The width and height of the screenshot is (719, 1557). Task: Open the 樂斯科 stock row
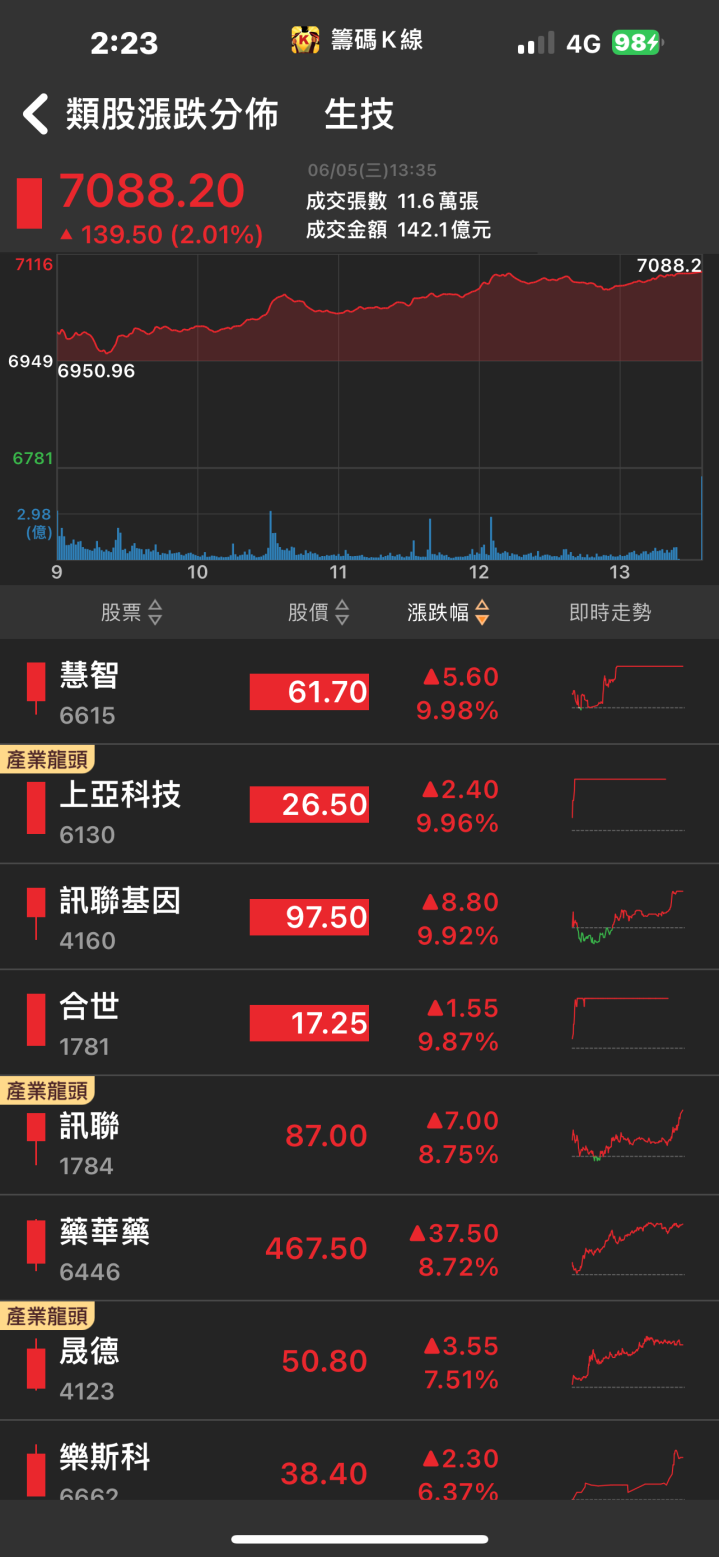(x=359, y=1462)
